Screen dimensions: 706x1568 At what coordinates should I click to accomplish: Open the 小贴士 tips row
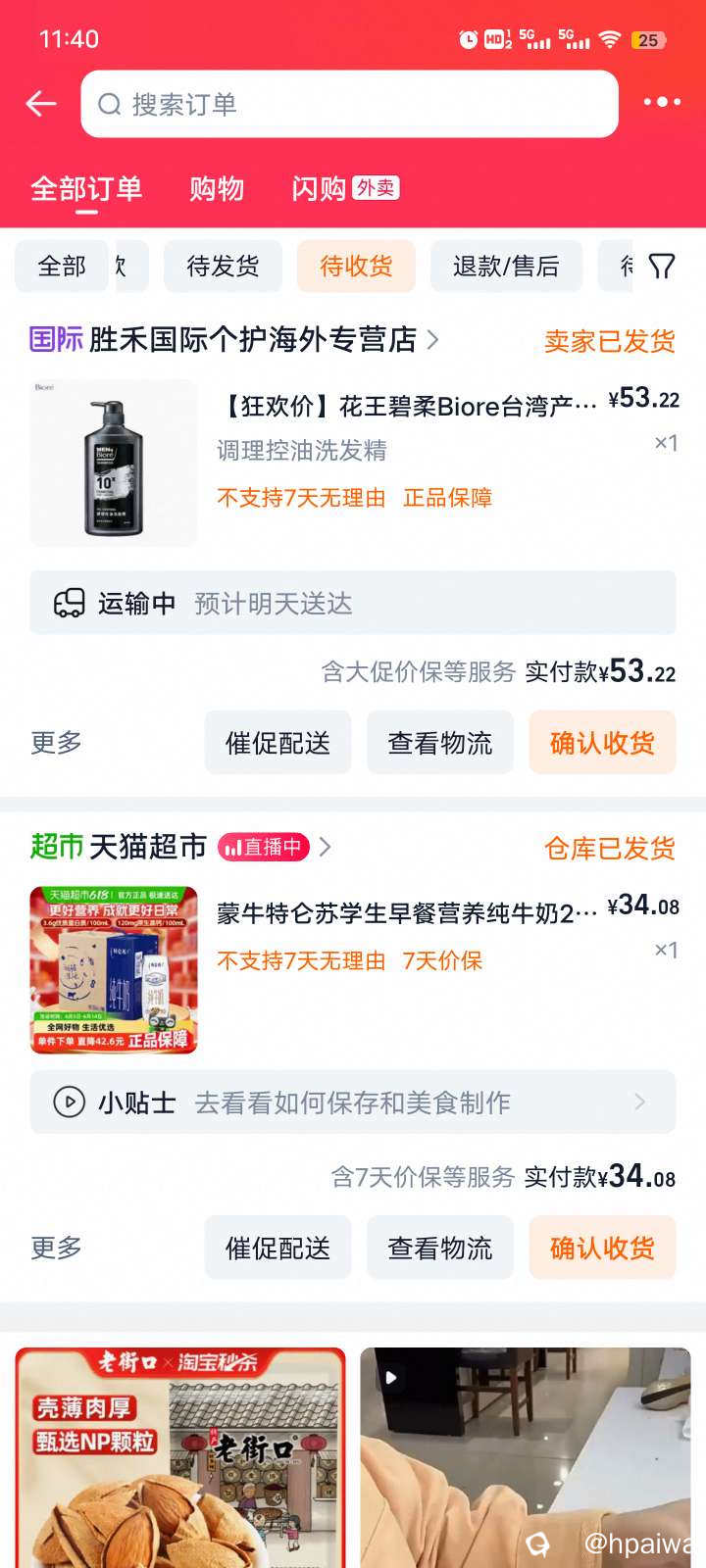click(x=353, y=1102)
